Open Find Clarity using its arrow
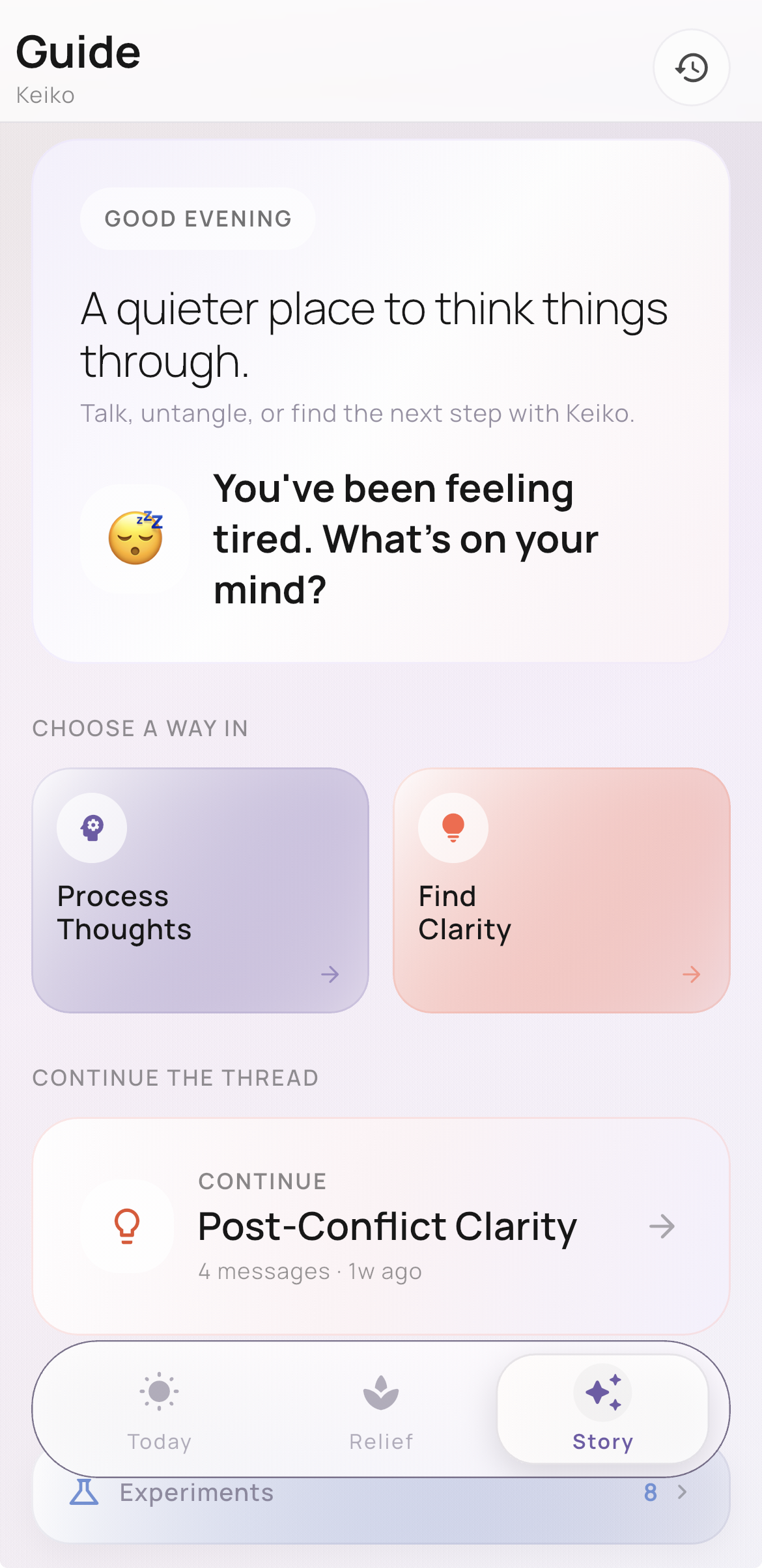Image resolution: width=762 pixels, height=1568 pixels. pyautogui.click(x=691, y=974)
